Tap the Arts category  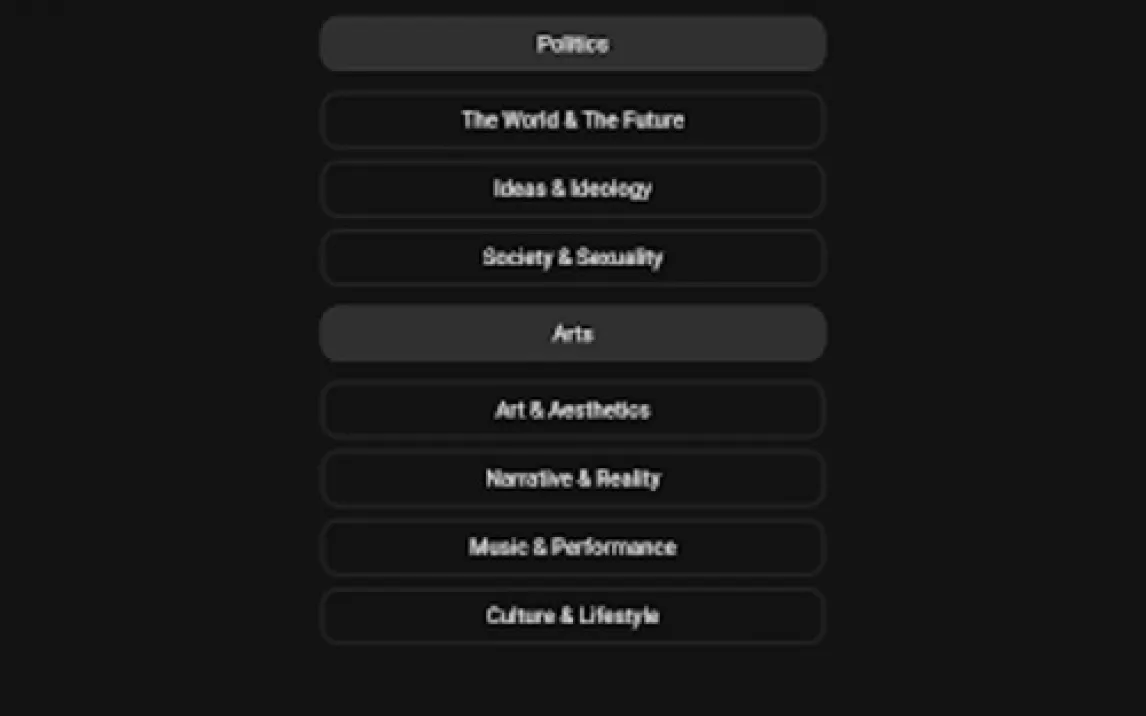pos(572,334)
